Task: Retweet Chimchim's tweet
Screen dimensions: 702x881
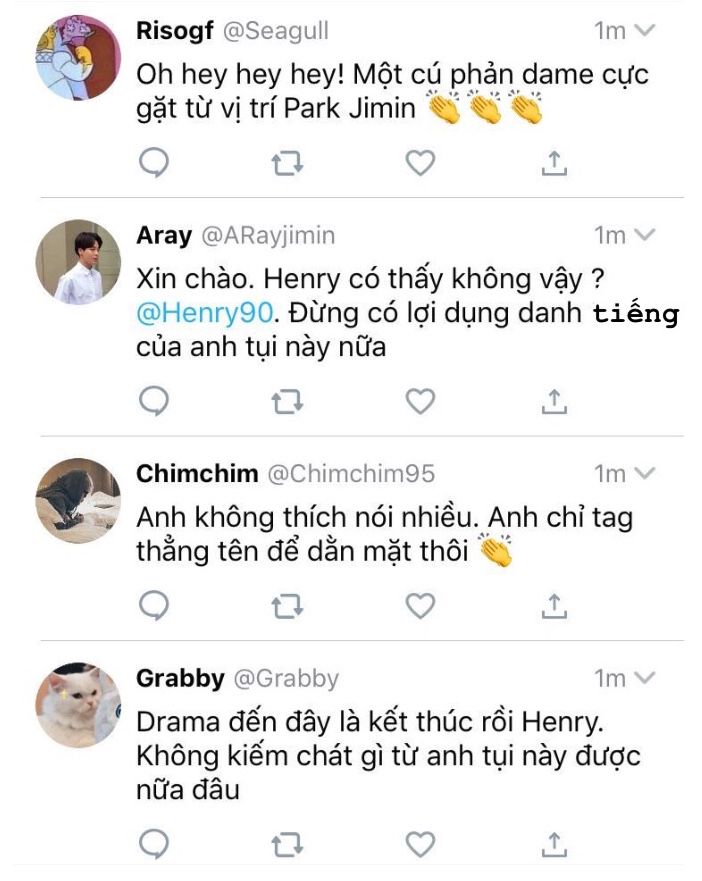Action: [287, 605]
